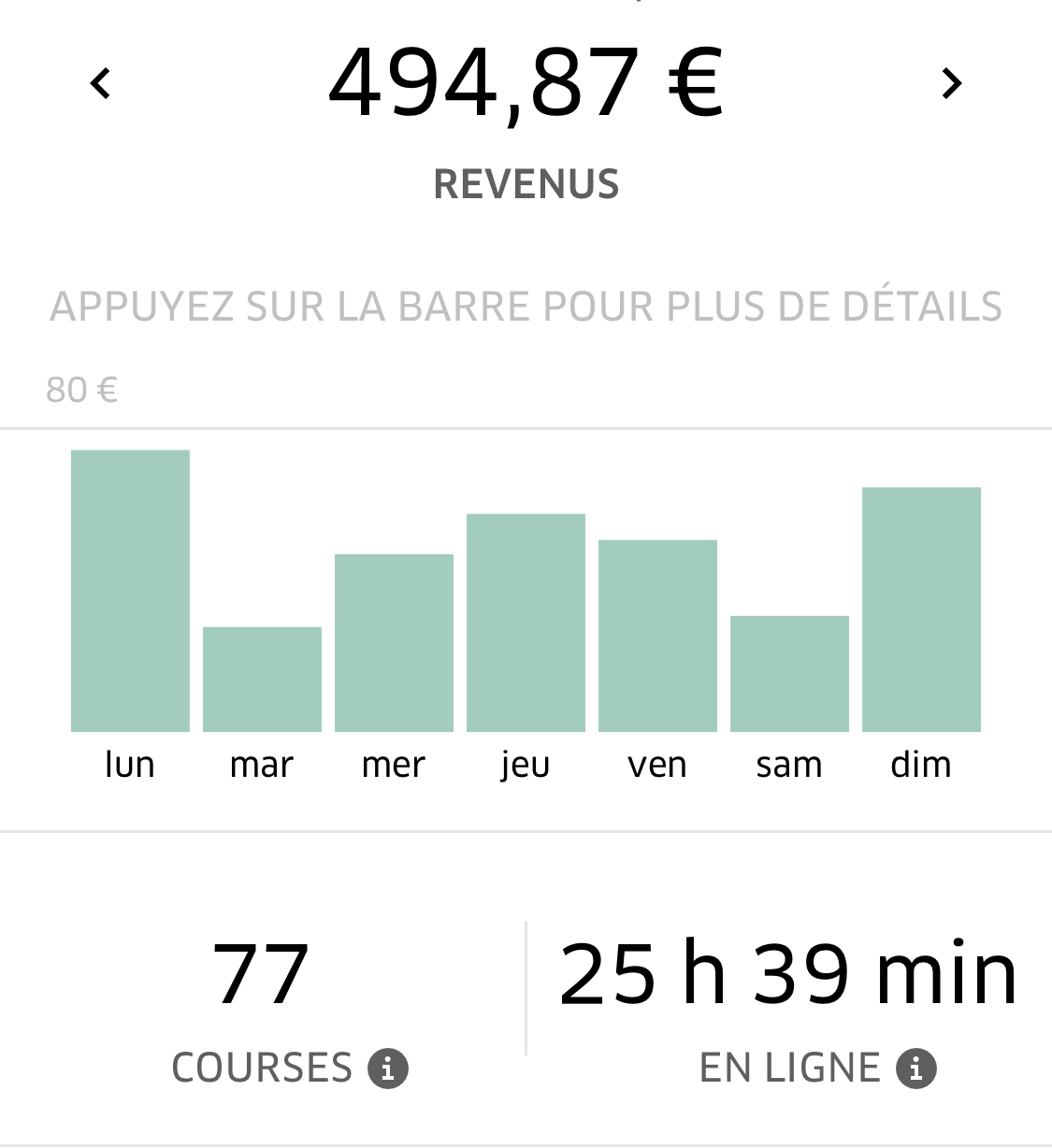1052x1148 pixels.
Task: Open the info icon next to En ligne
Action: pos(916,1069)
